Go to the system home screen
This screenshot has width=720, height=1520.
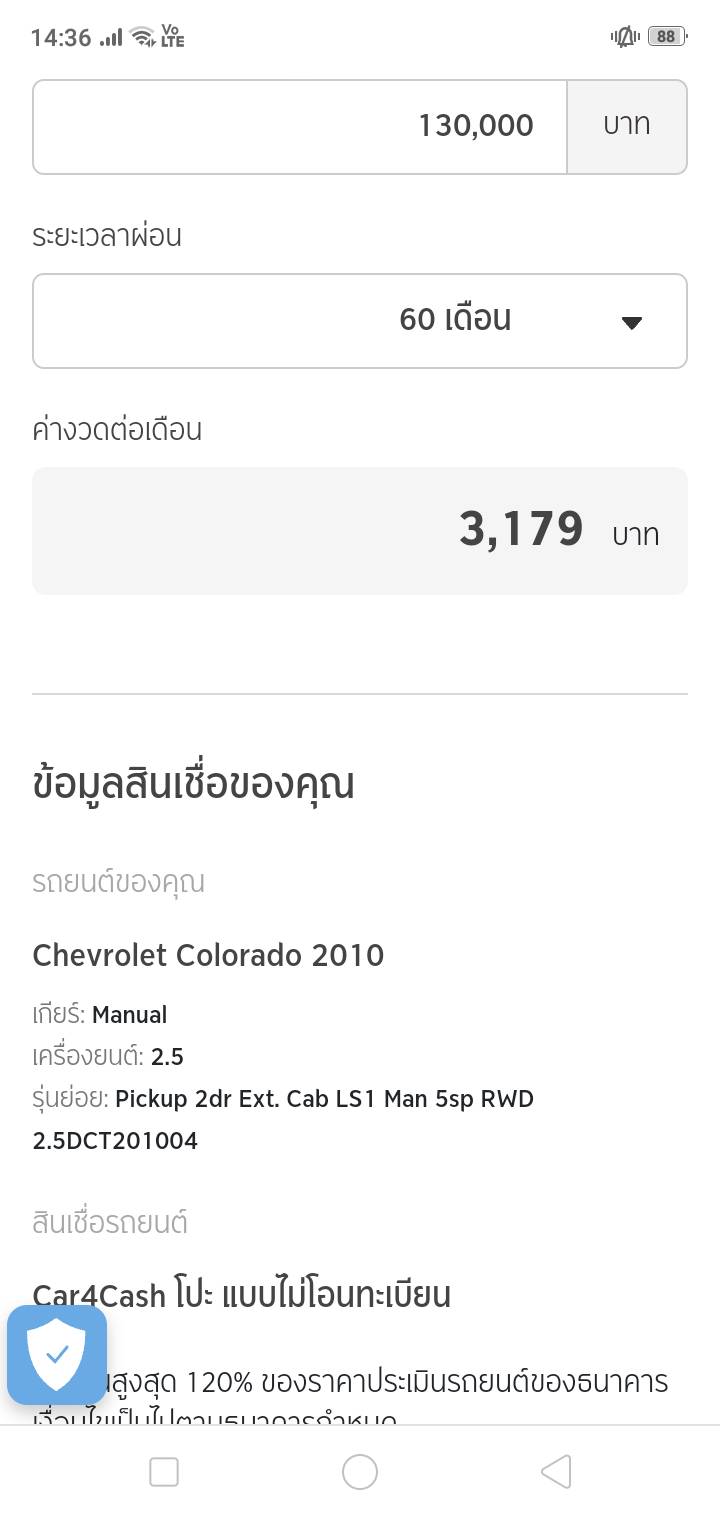point(360,1472)
